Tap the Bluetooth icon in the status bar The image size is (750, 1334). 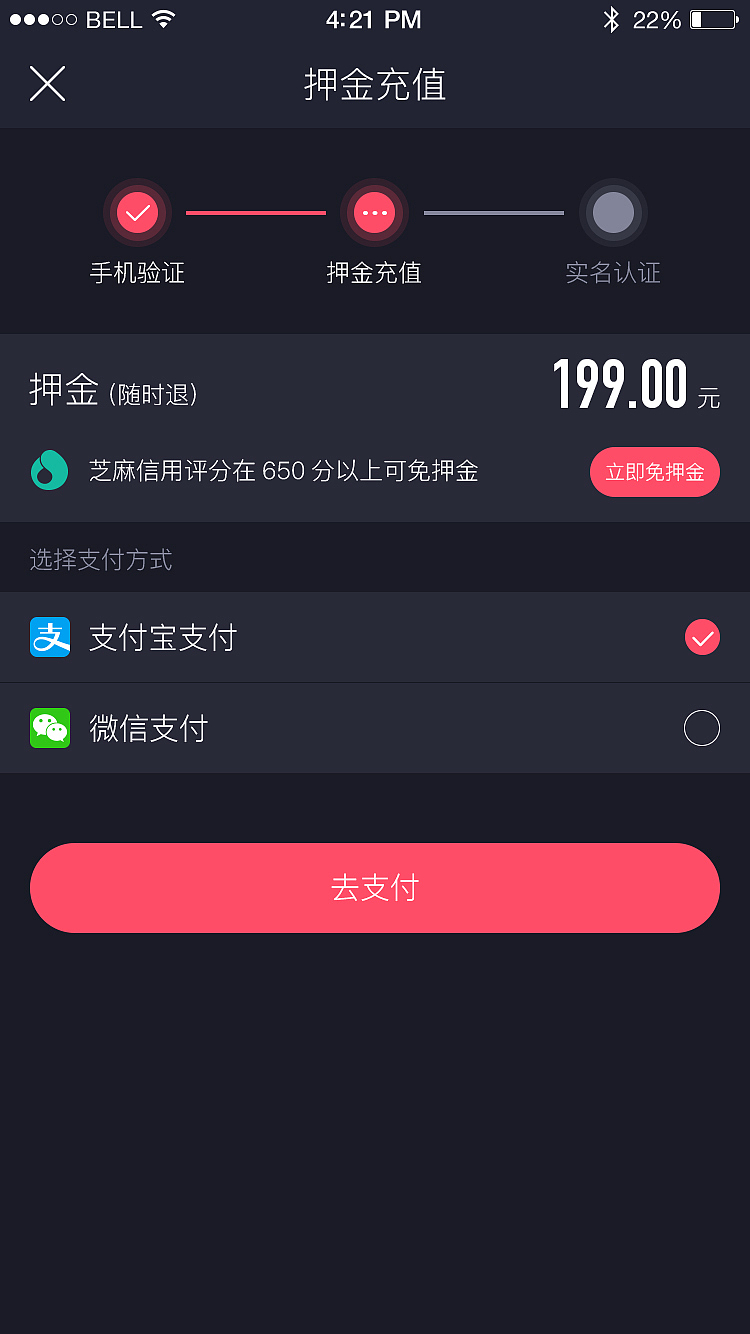point(611,18)
